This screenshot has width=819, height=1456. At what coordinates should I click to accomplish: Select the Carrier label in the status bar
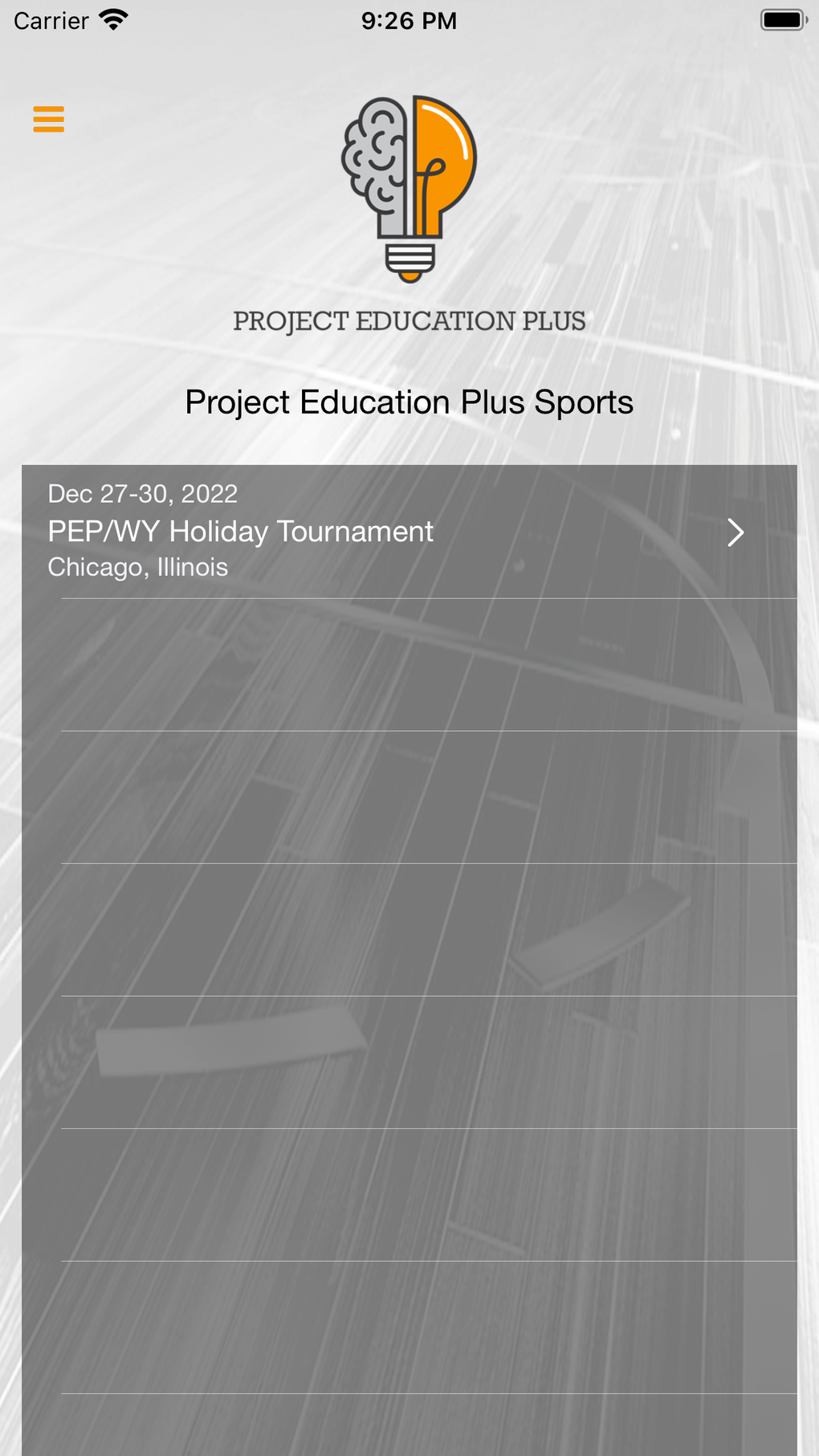pyautogui.click(x=51, y=21)
